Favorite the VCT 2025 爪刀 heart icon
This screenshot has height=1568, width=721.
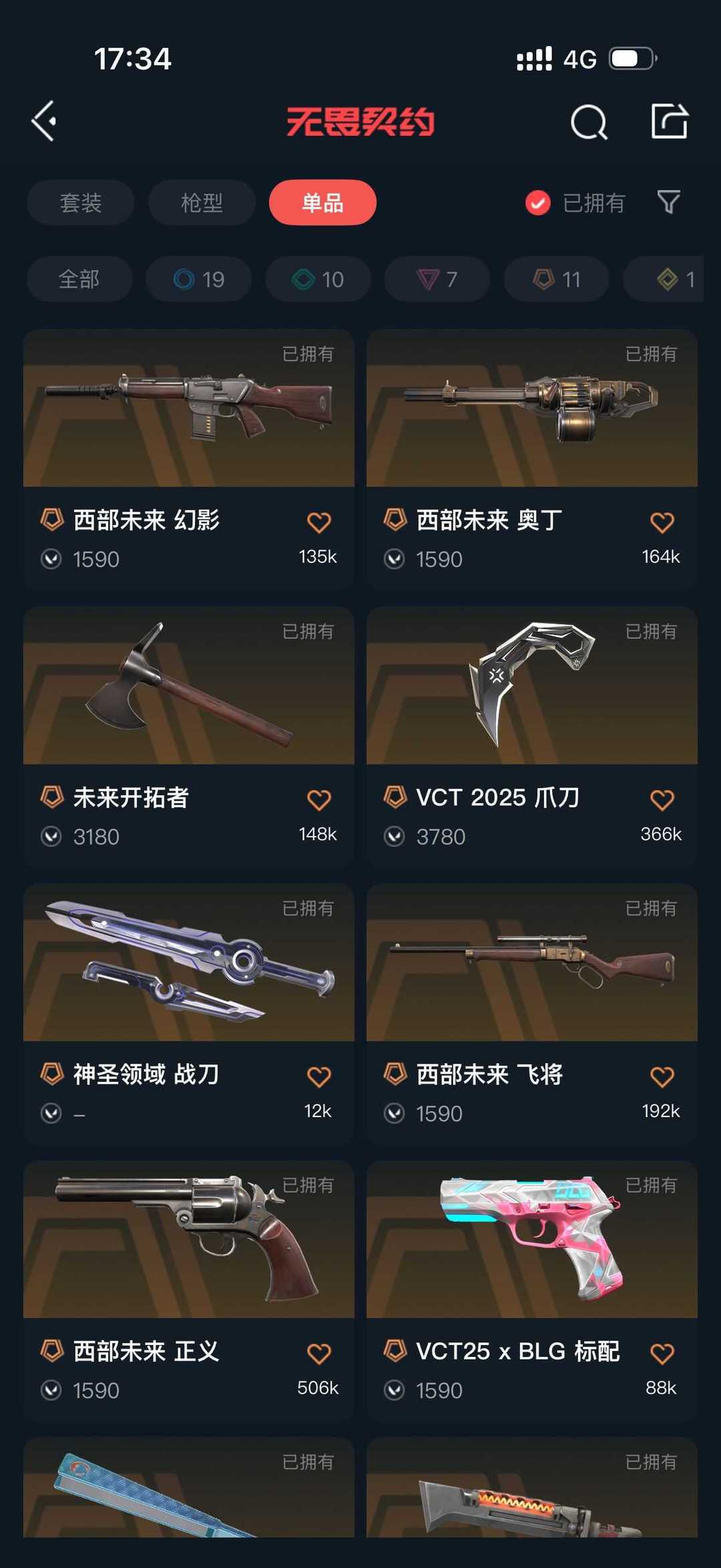(662, 799)
